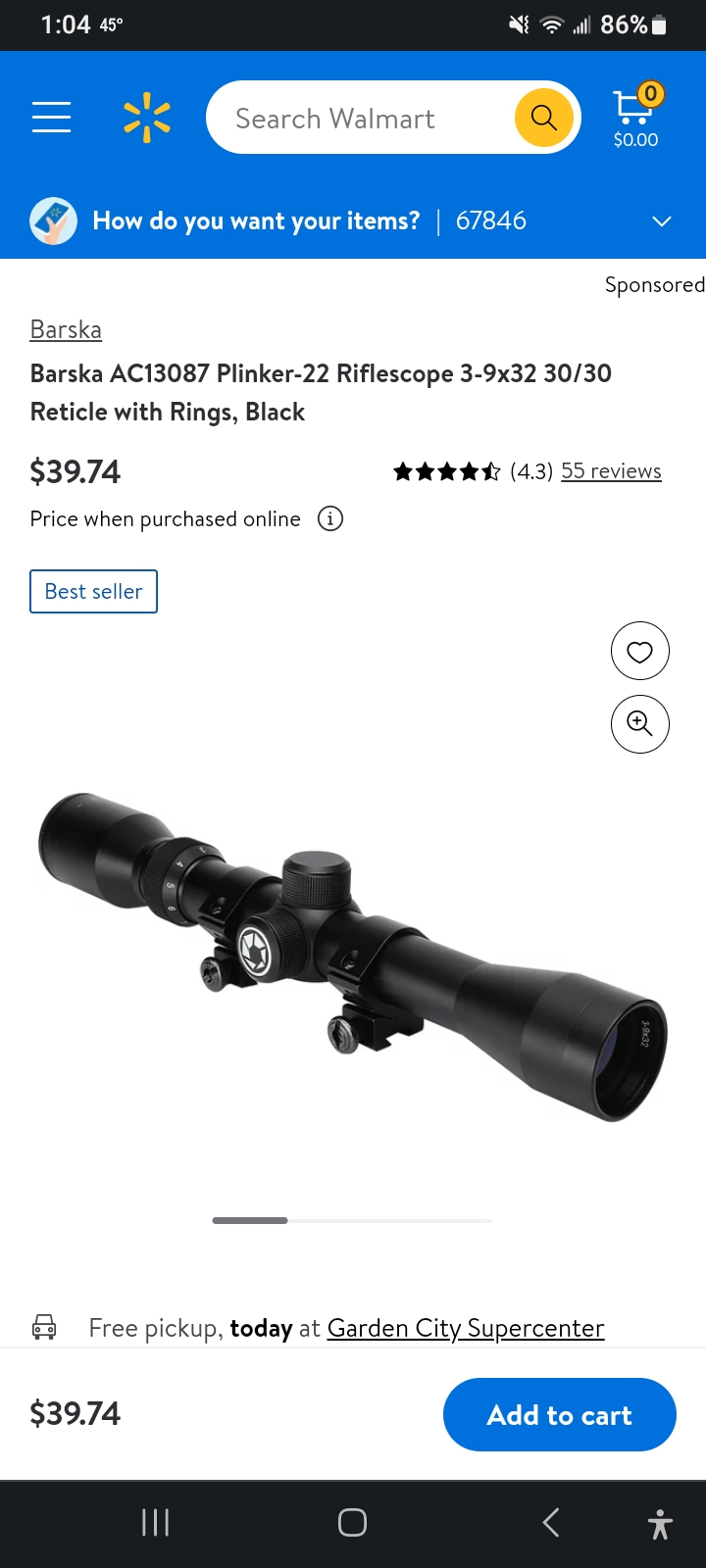Open the shopping cart

click(x=635, y=116)
